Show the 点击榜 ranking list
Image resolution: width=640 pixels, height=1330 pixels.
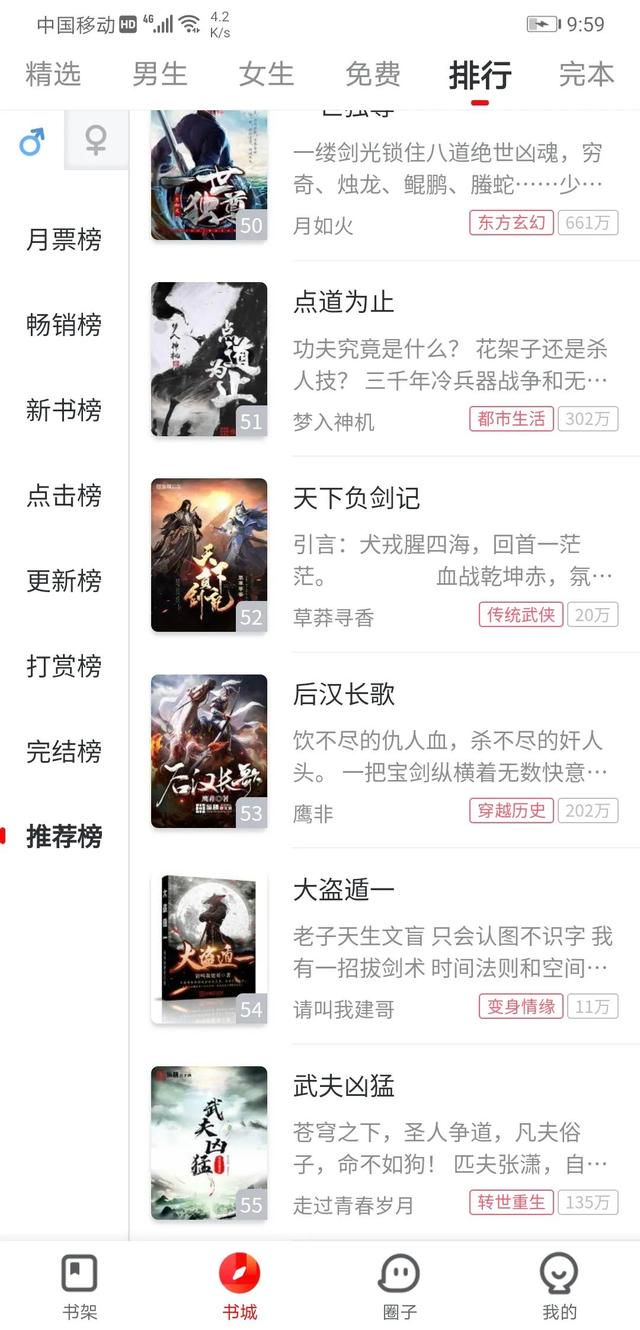pyautogui.click(x=64, y=496)
